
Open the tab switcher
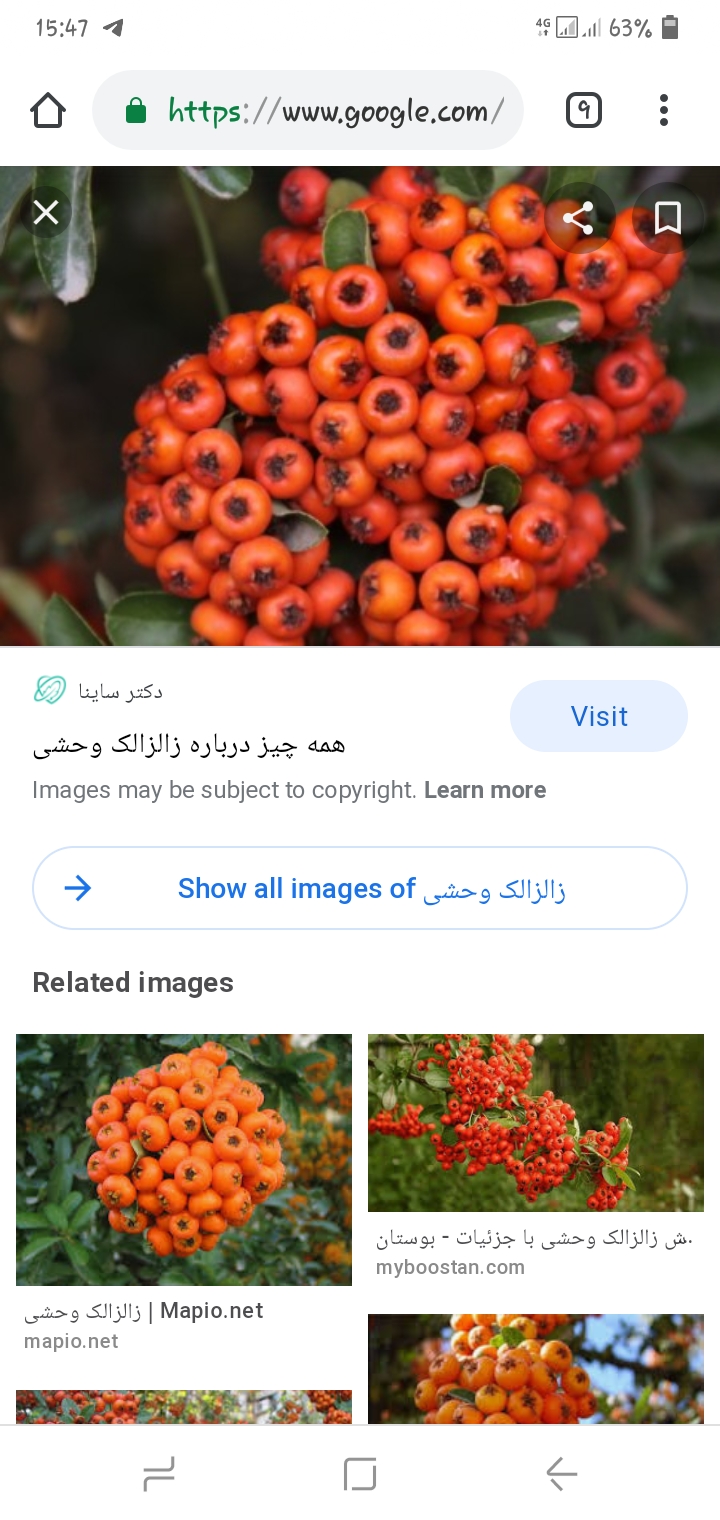coord(584,110)
